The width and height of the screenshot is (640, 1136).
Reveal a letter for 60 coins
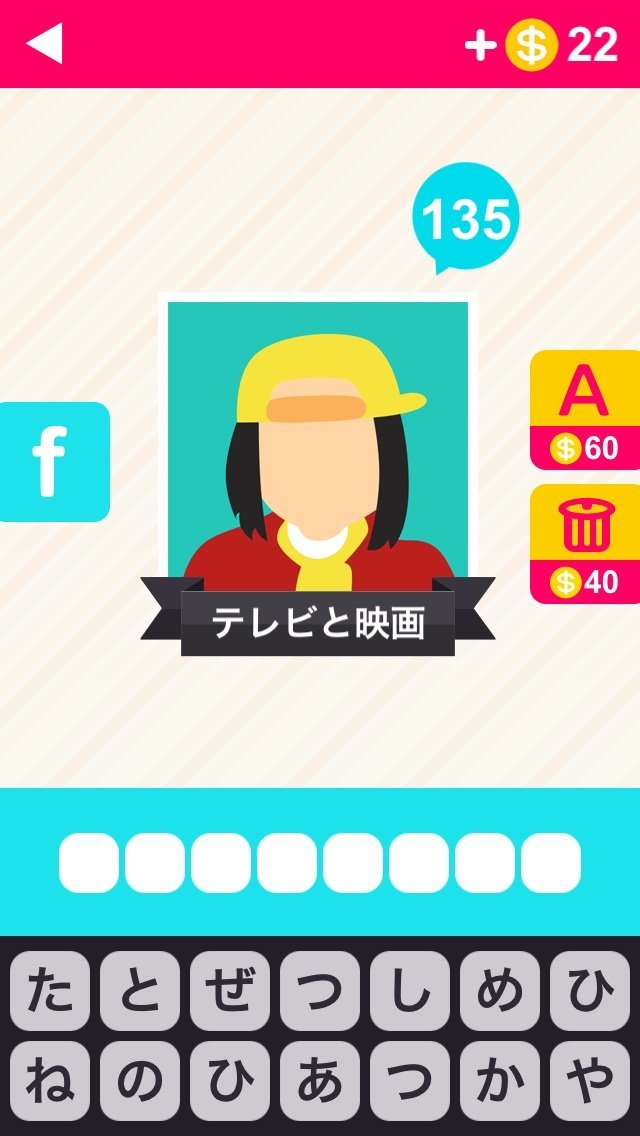[x=585, y=410]
